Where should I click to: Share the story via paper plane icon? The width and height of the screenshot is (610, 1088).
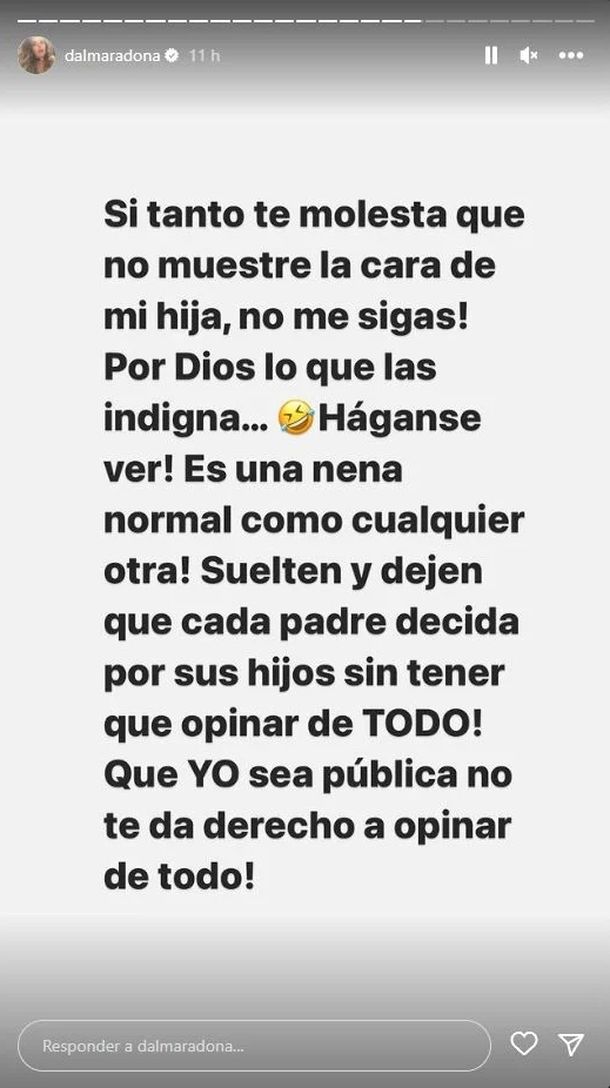coord(571,1045)
